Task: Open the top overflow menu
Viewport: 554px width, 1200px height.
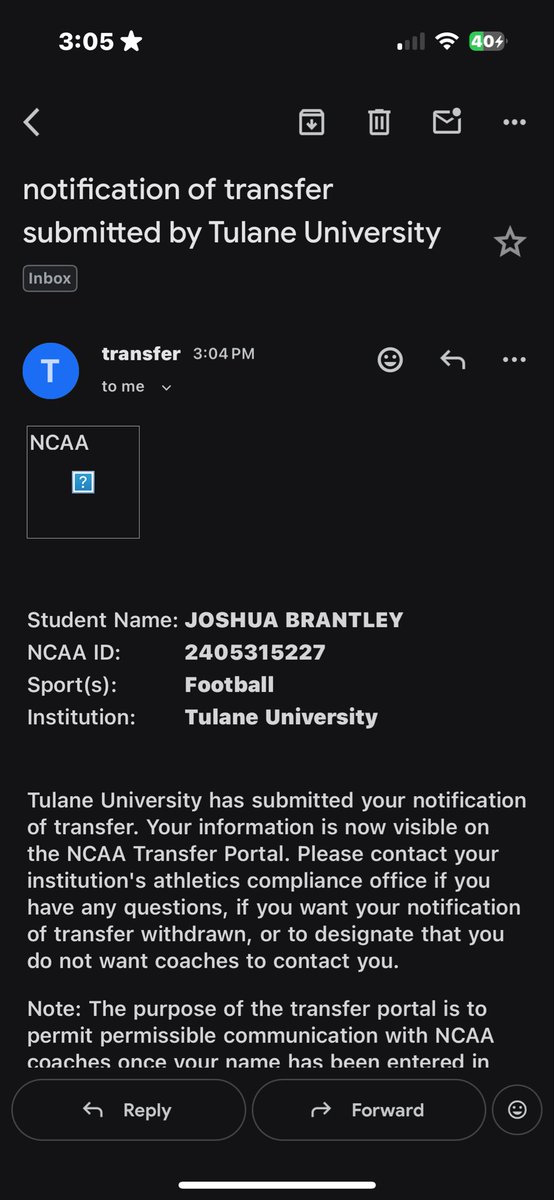Action: 514,122
